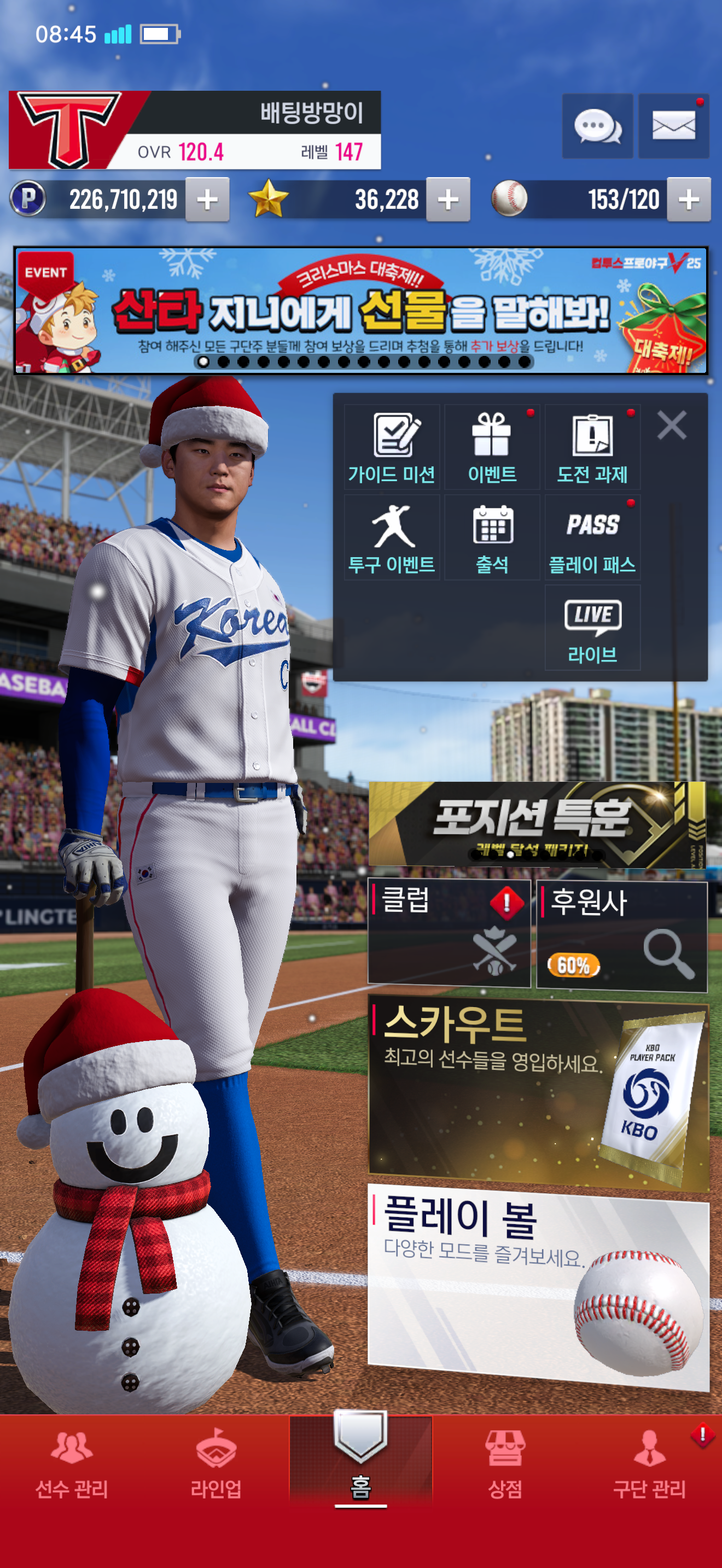Open the Christmas Santa Genie event banner
Image resolution: width=722 pixels, height=1568 pixels.
360,311
